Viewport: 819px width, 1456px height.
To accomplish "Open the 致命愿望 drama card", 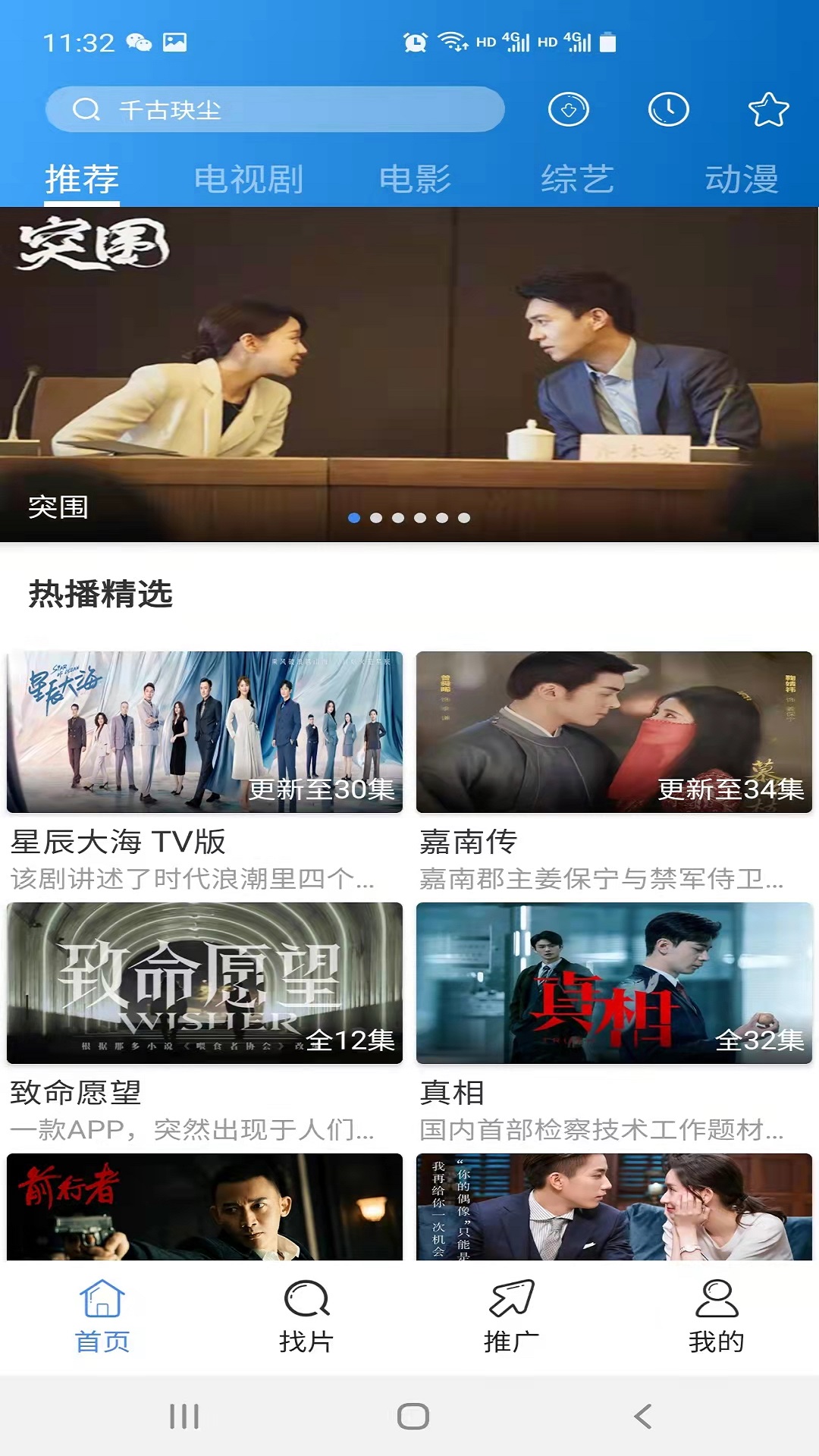I will point(205,984).
